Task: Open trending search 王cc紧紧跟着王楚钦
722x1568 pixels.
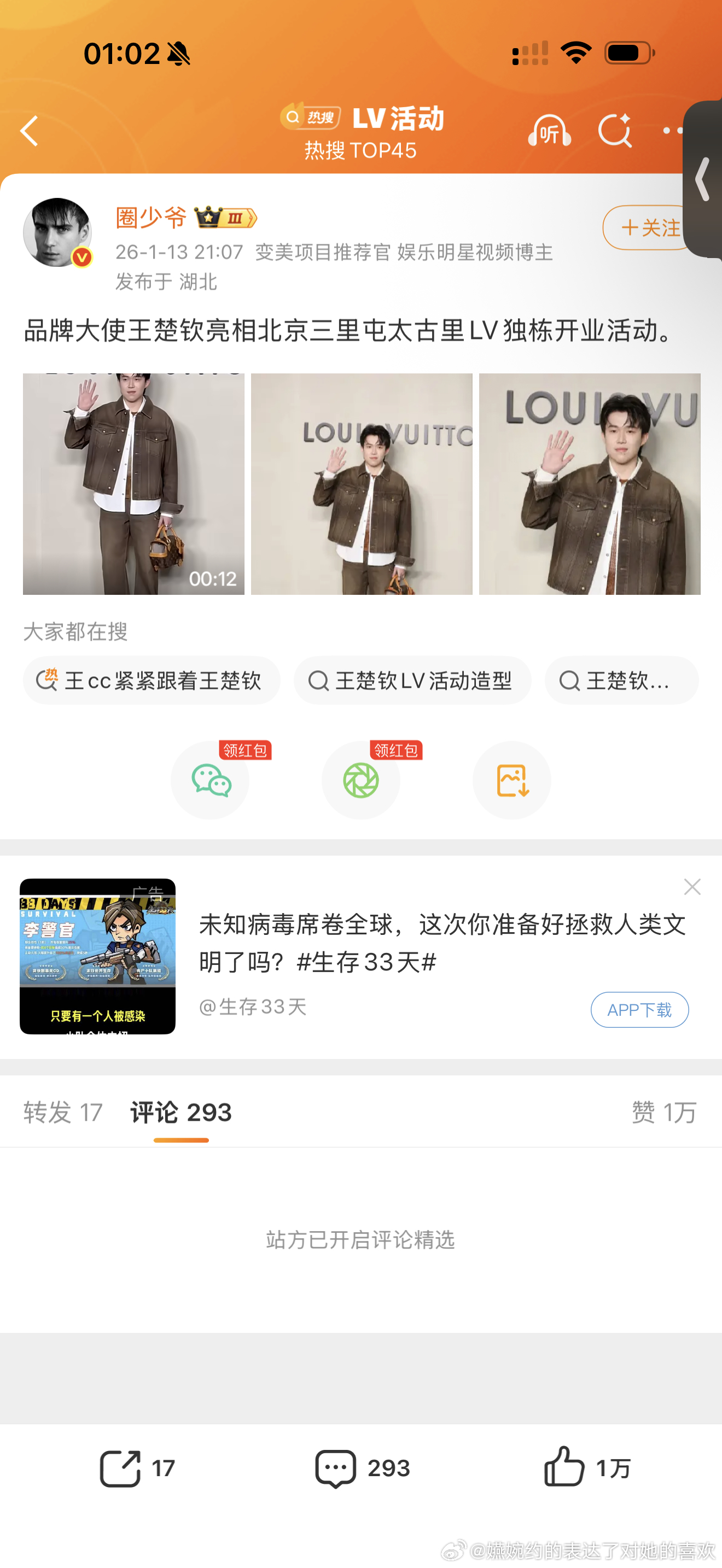Action: tap(151, 681)
